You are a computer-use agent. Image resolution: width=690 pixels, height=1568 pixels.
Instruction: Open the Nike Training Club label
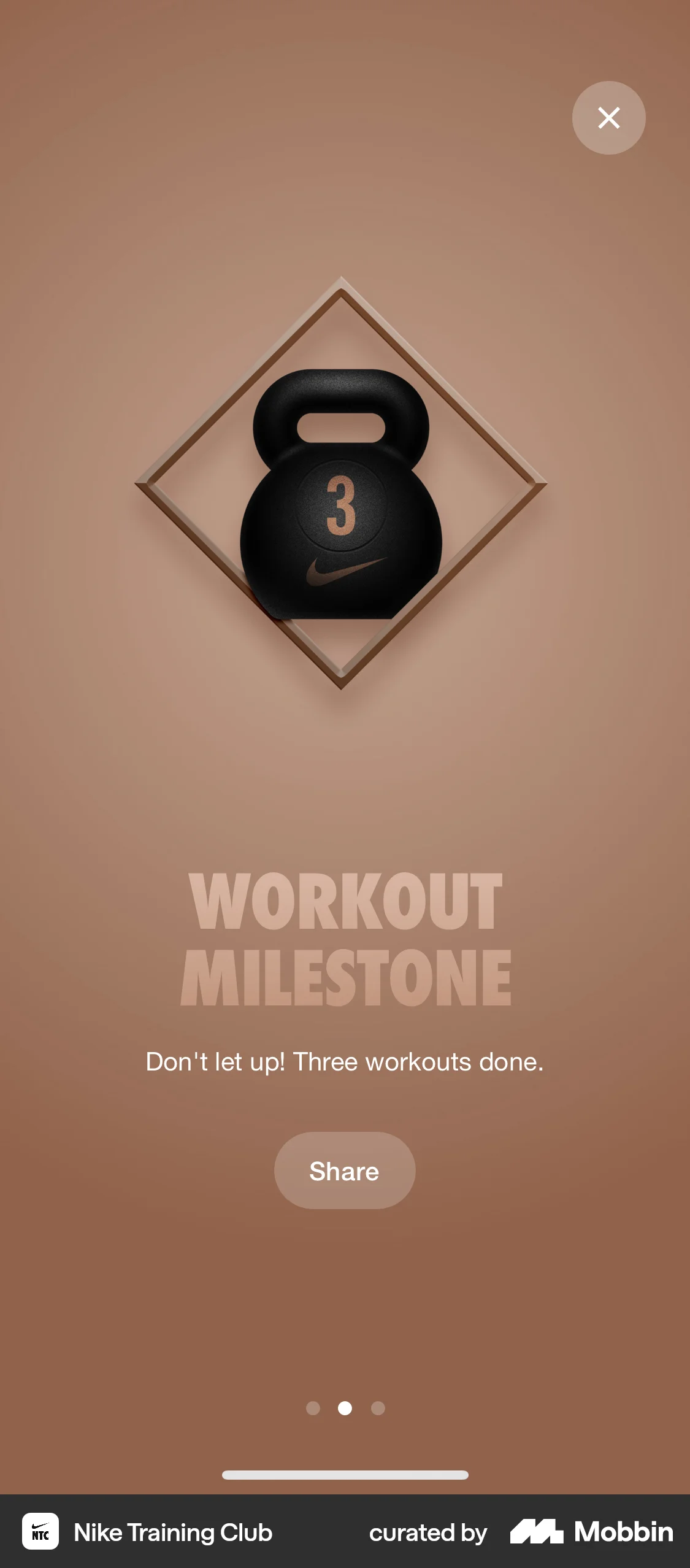pos(173,1532)
